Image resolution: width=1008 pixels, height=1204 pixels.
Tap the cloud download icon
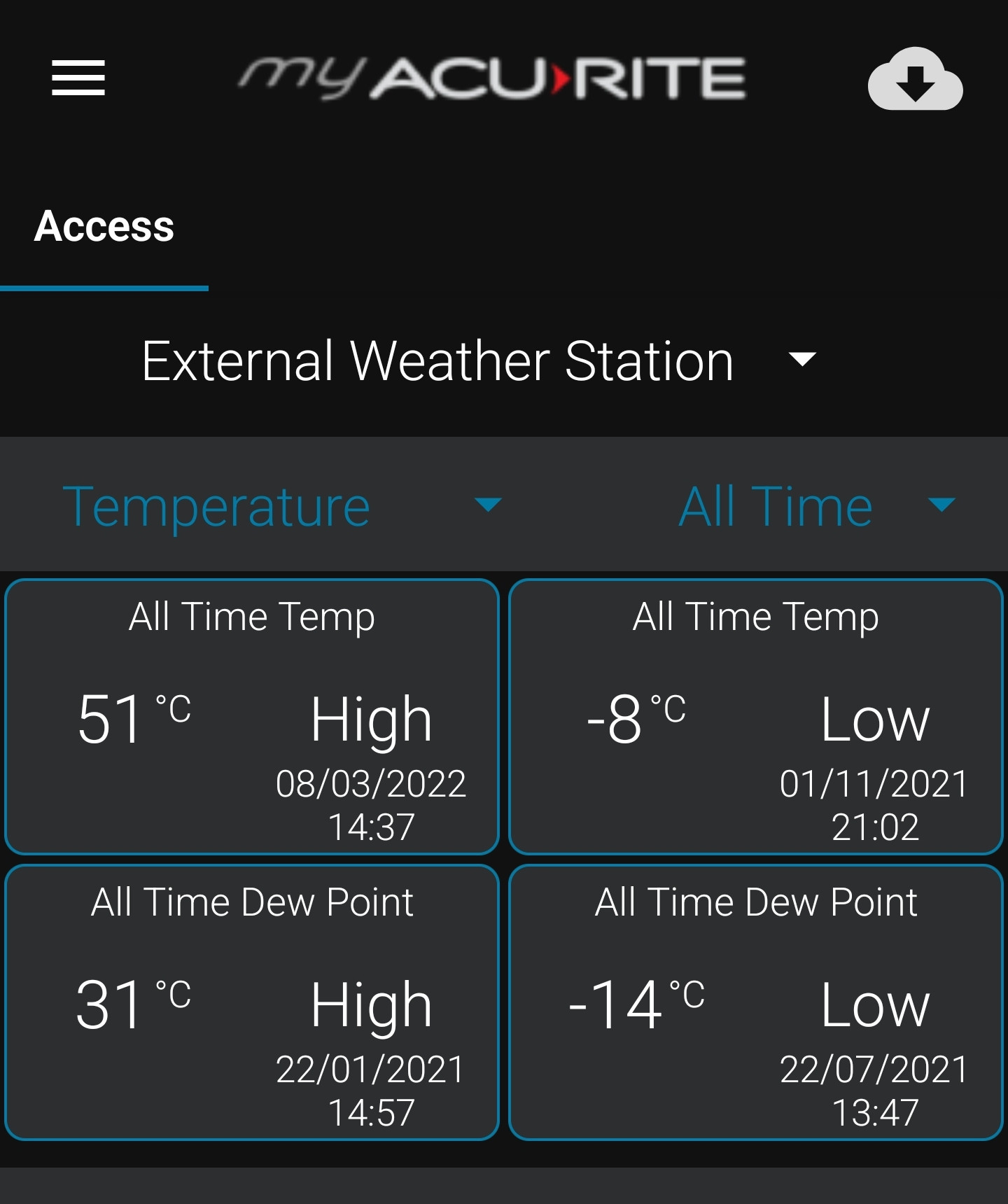(x=915, y=80)
